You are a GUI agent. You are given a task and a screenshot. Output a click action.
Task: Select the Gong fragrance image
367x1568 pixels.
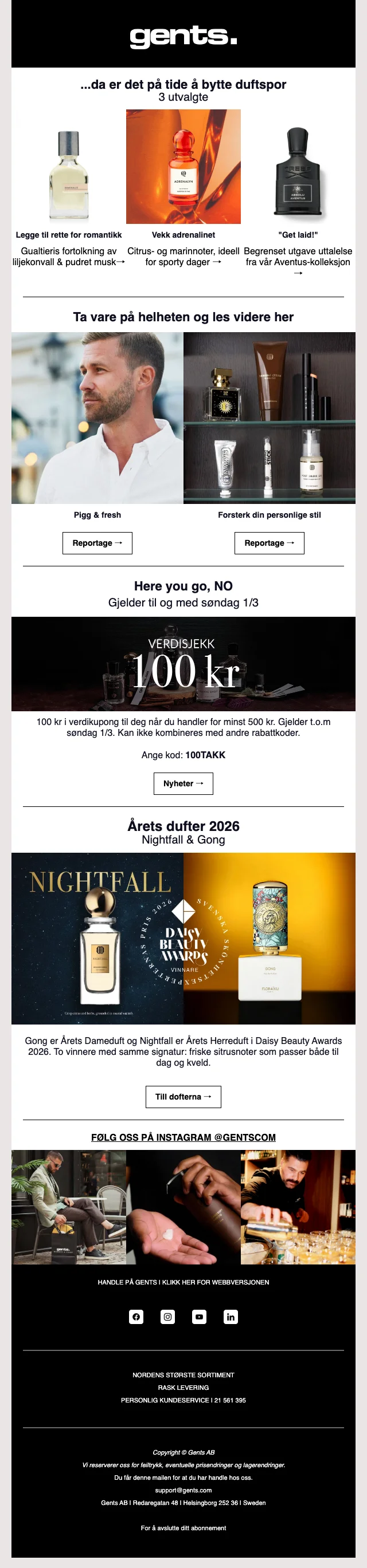(x=270, y=938)
